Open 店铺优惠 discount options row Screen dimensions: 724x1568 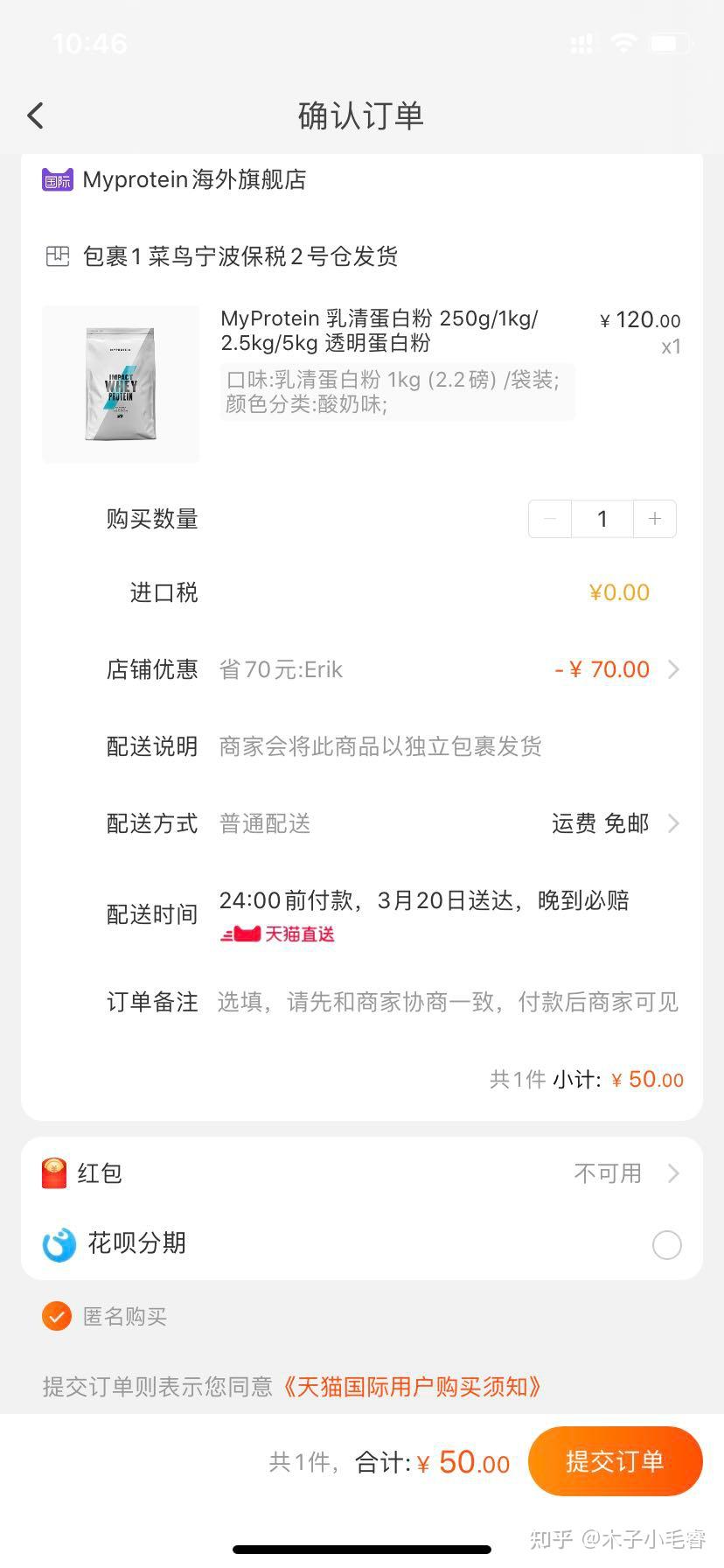click(393, 669)
